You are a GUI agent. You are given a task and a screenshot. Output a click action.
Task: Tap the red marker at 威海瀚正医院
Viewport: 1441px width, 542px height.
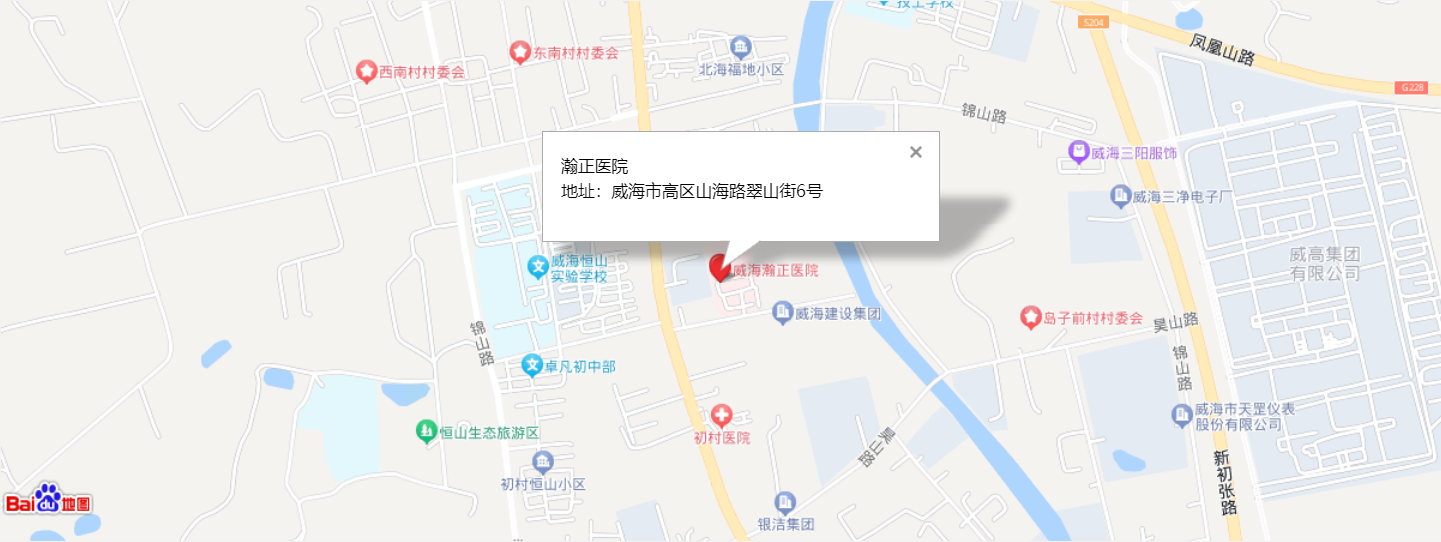(718, 267)
